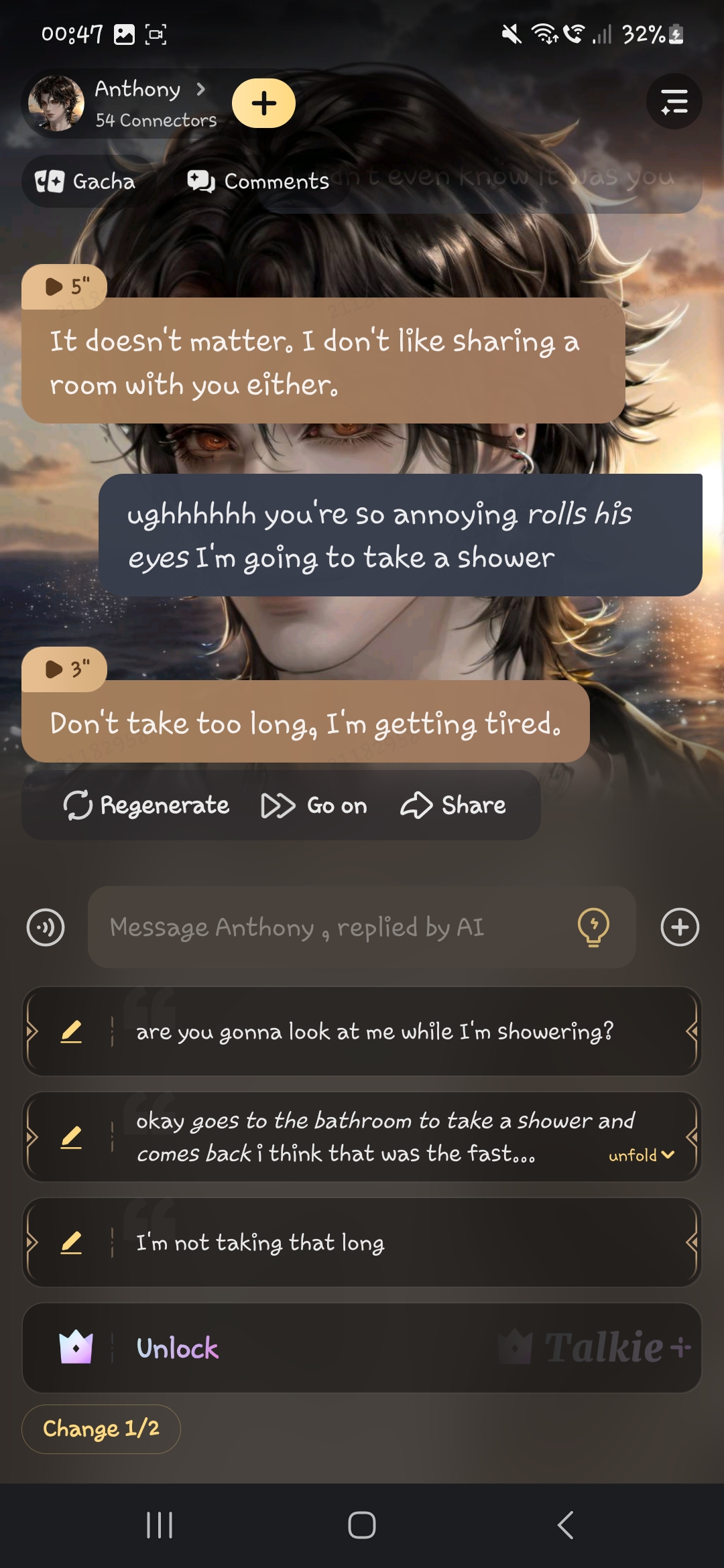724x1568 pixels.
Task: Tap the yellow plus connect button
Action: coord(263,103)
